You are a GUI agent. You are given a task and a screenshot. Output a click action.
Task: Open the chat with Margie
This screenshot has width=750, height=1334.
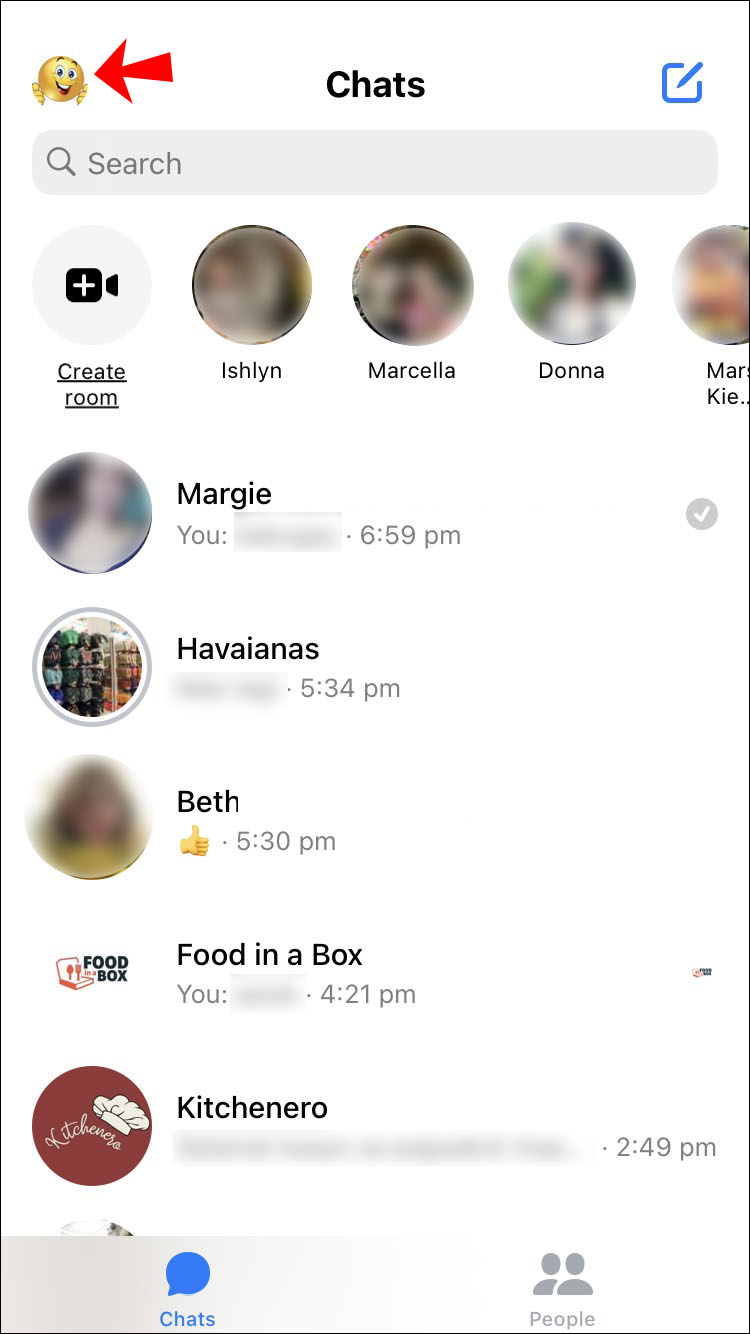[x=400, y=513]
